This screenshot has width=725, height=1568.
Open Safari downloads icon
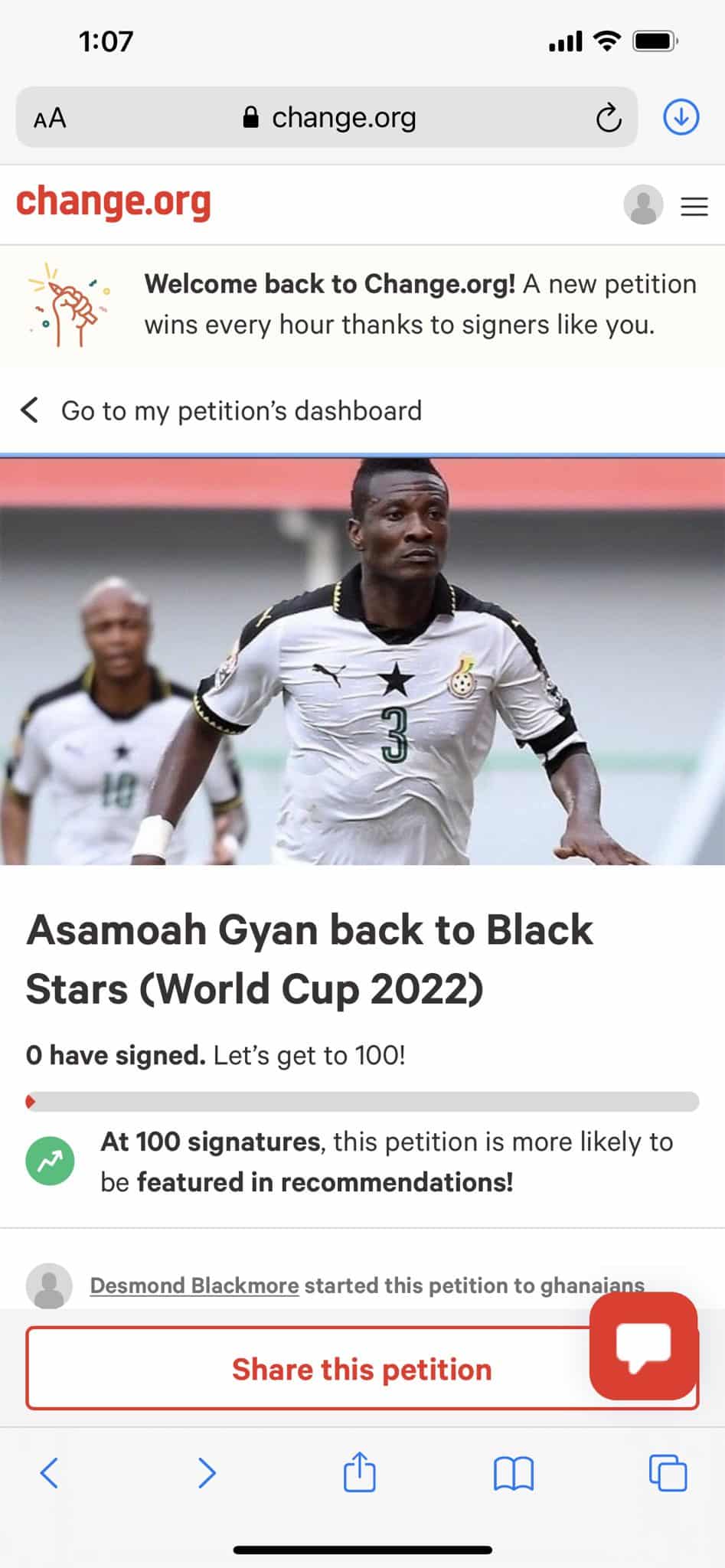[681, 117]
